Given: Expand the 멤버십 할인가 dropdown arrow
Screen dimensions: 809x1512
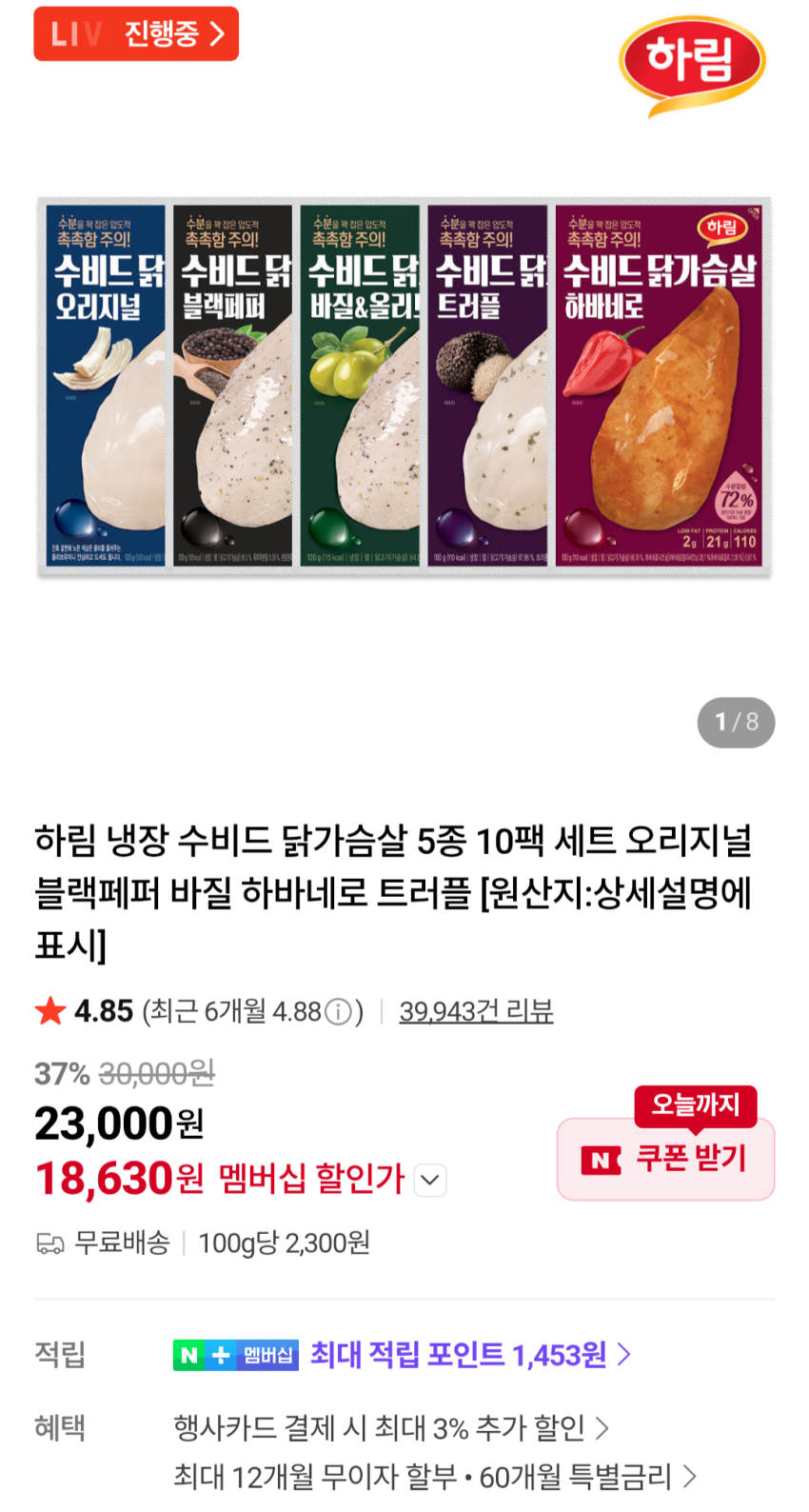Looking at the screenshot, I should (428, 1179).
